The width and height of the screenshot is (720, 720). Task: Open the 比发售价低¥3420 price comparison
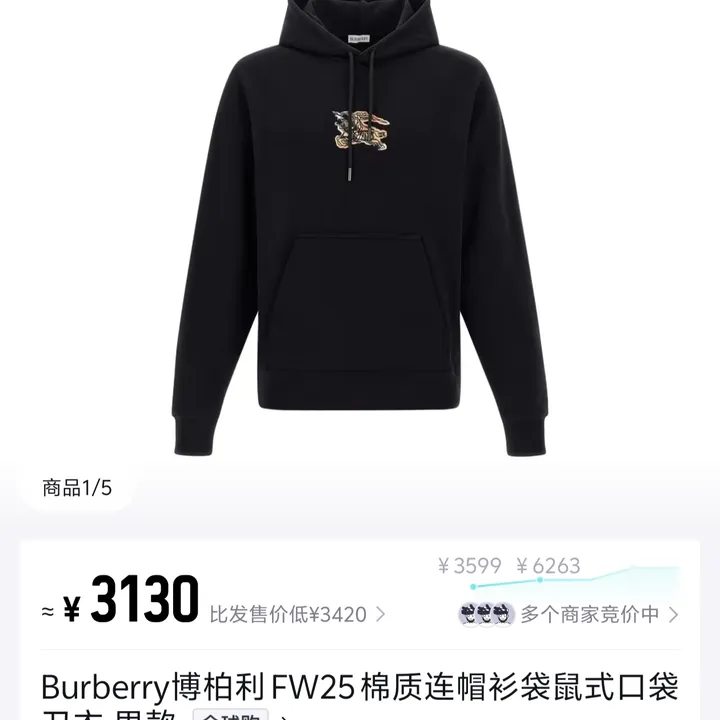[297, 614]
